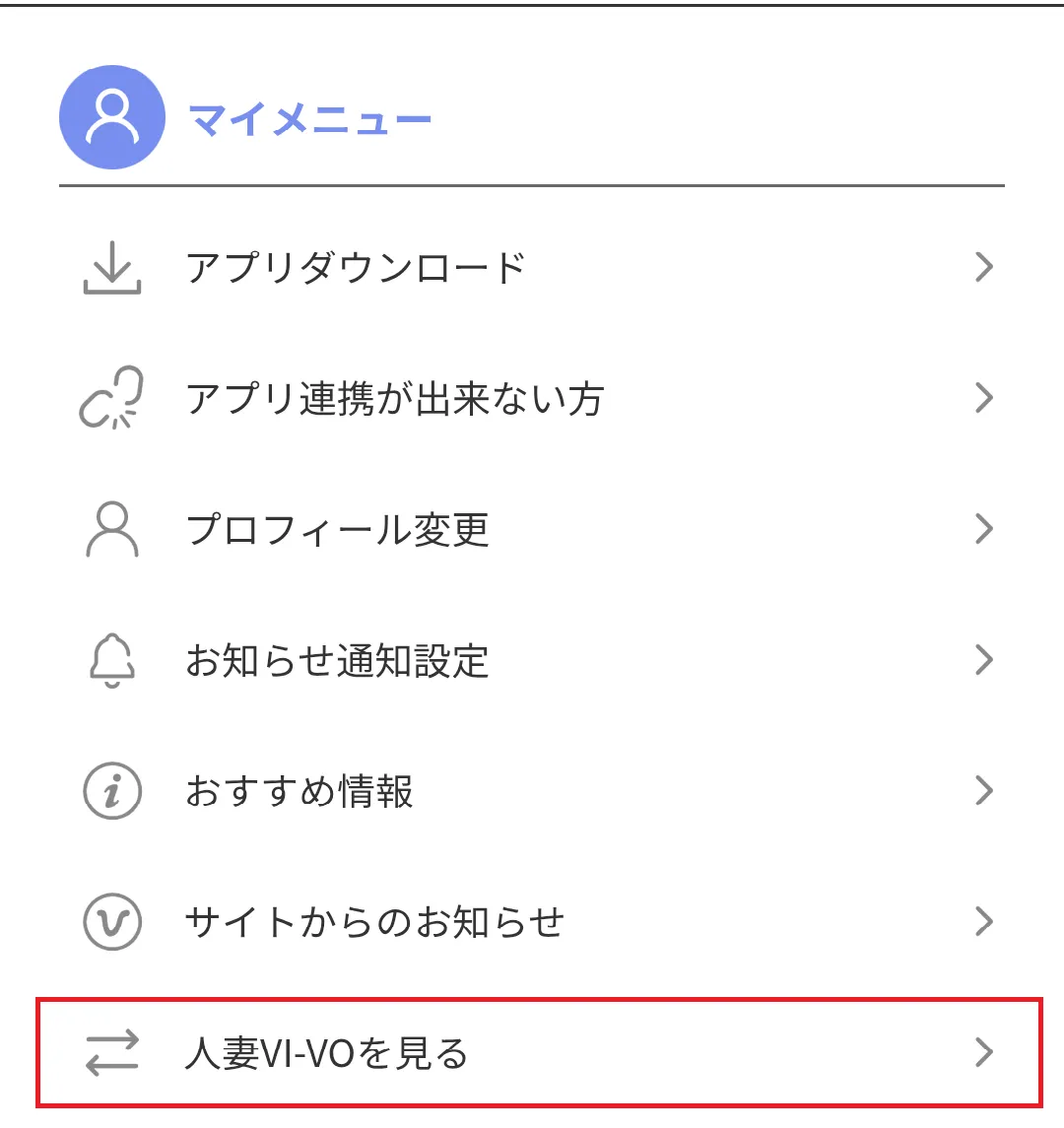This screenshot has height=1128, width=1064.
Task: View おすすめ情報
Action: (x=532, y=792)
